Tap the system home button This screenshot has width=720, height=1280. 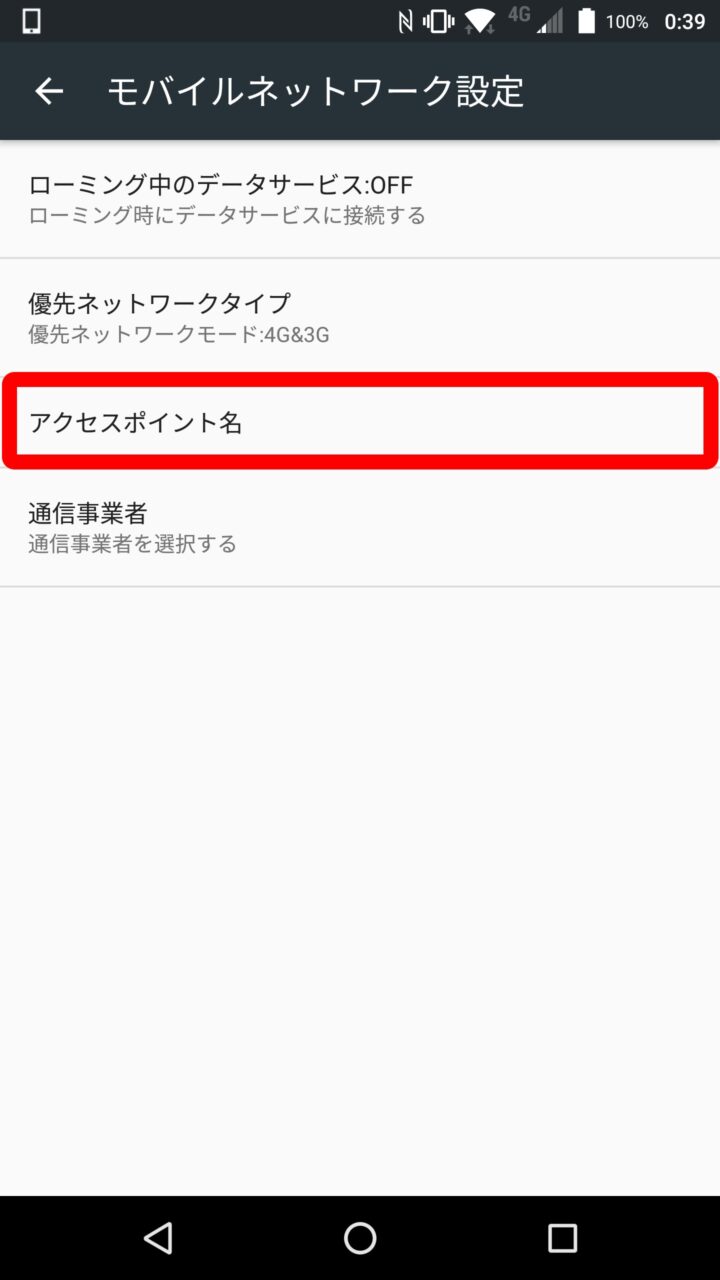[x=360, y=1238]
